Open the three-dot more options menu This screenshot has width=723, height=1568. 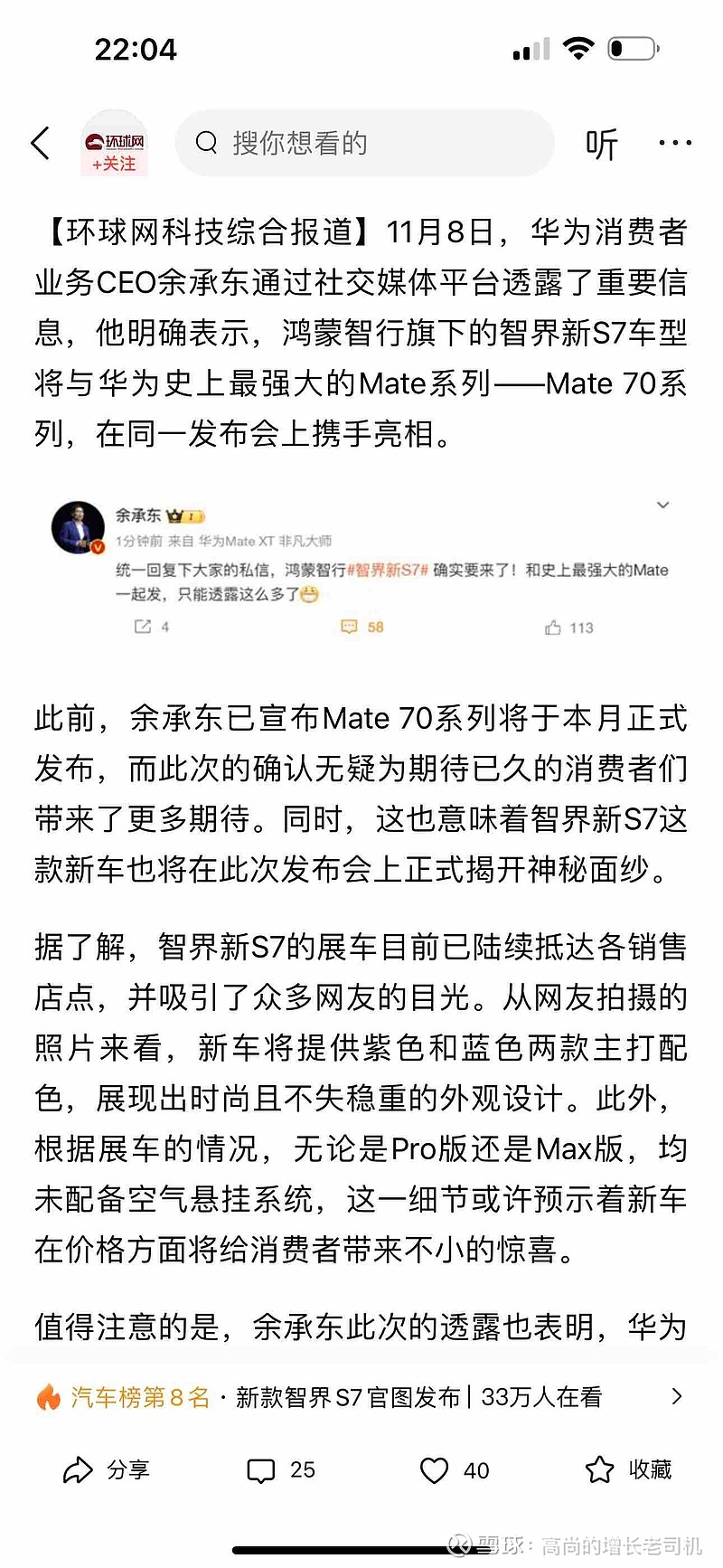tap(674, 143)
